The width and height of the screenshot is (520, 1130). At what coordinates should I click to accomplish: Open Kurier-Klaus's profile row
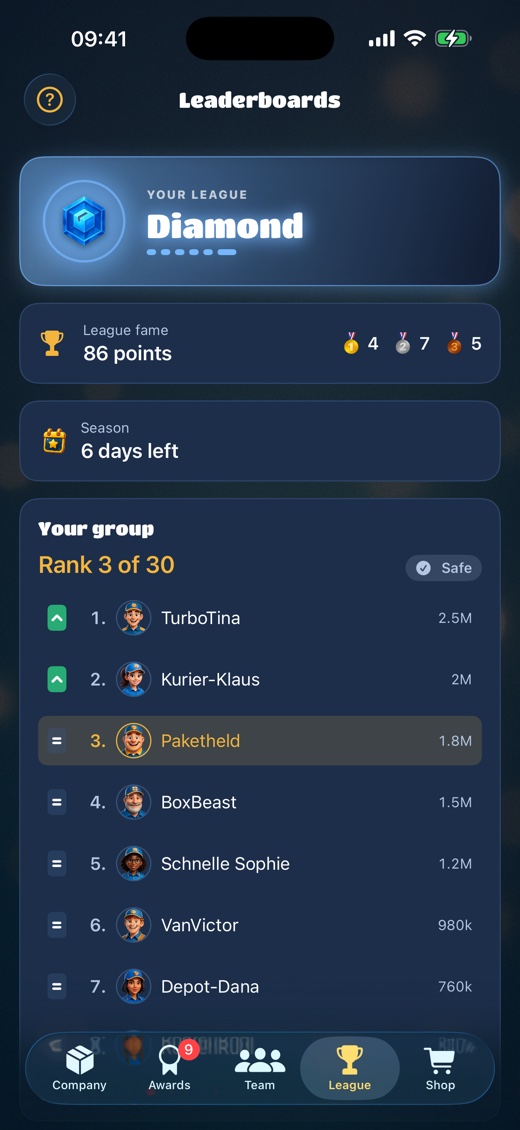point(260,680)
